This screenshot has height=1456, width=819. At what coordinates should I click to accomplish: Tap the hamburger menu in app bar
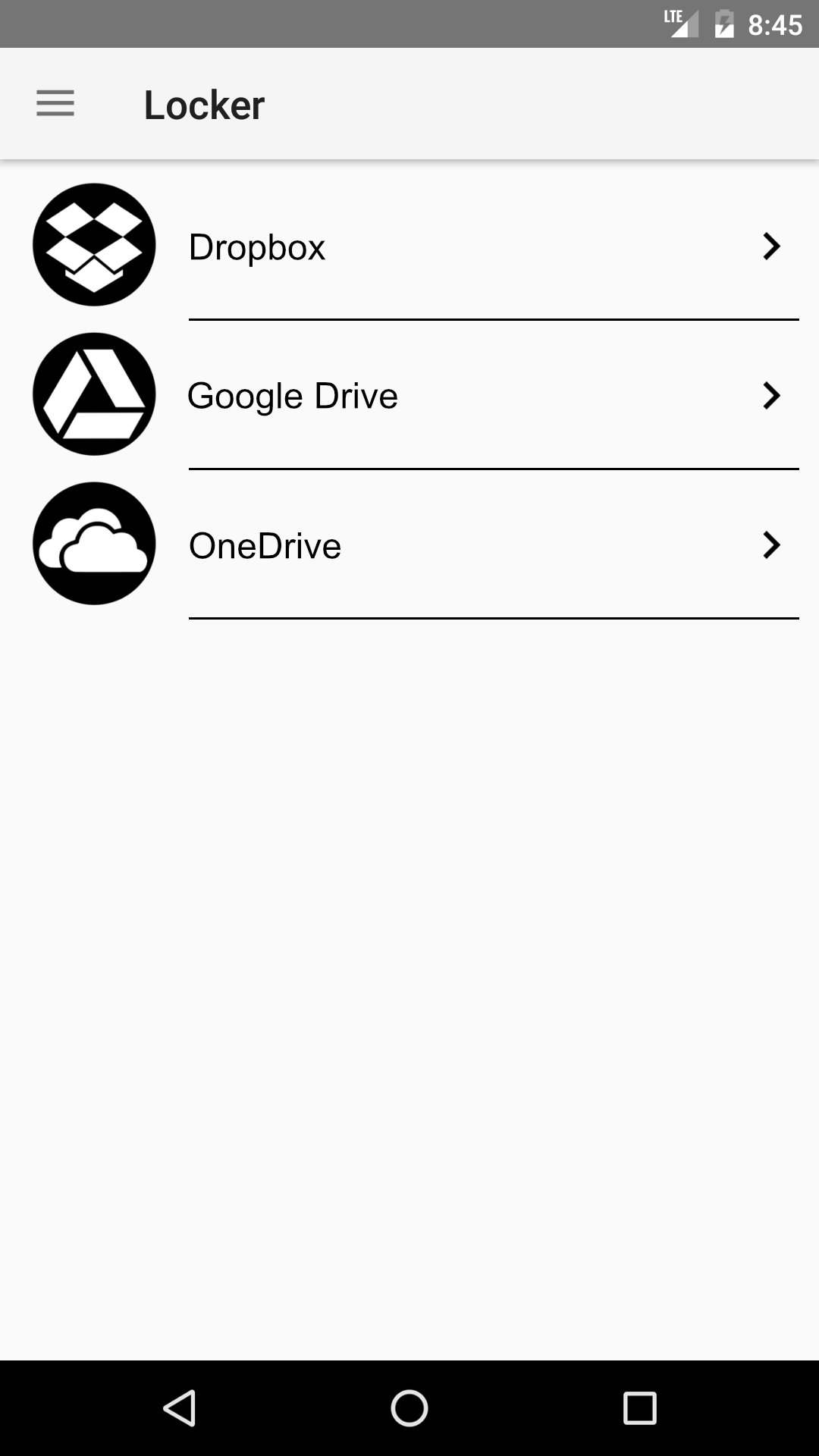click(x=55, y=103)
